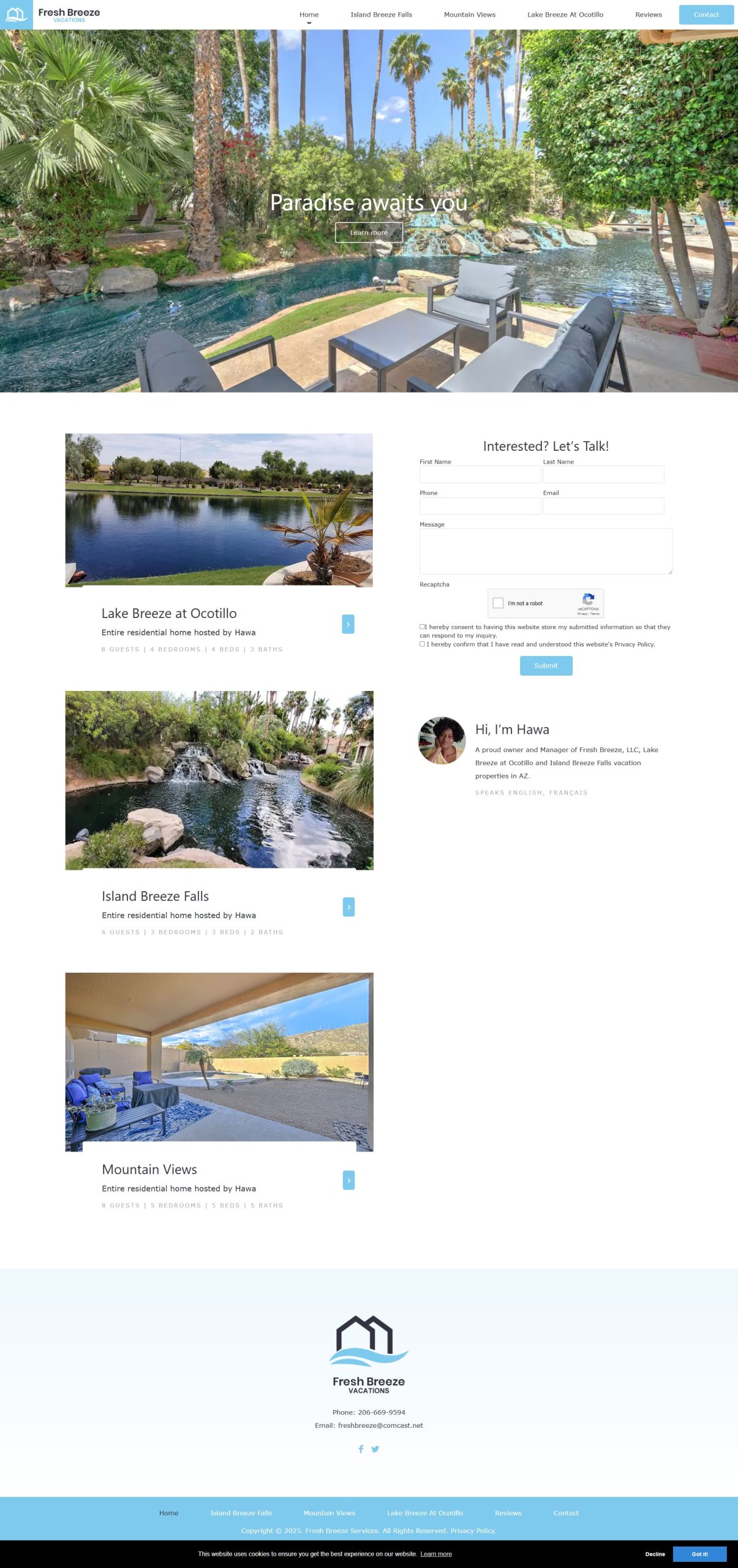Screen dimensions: 738x1568
Task: Open Island Breeze Falls in the top menu
Action: [x=381, y=15]
